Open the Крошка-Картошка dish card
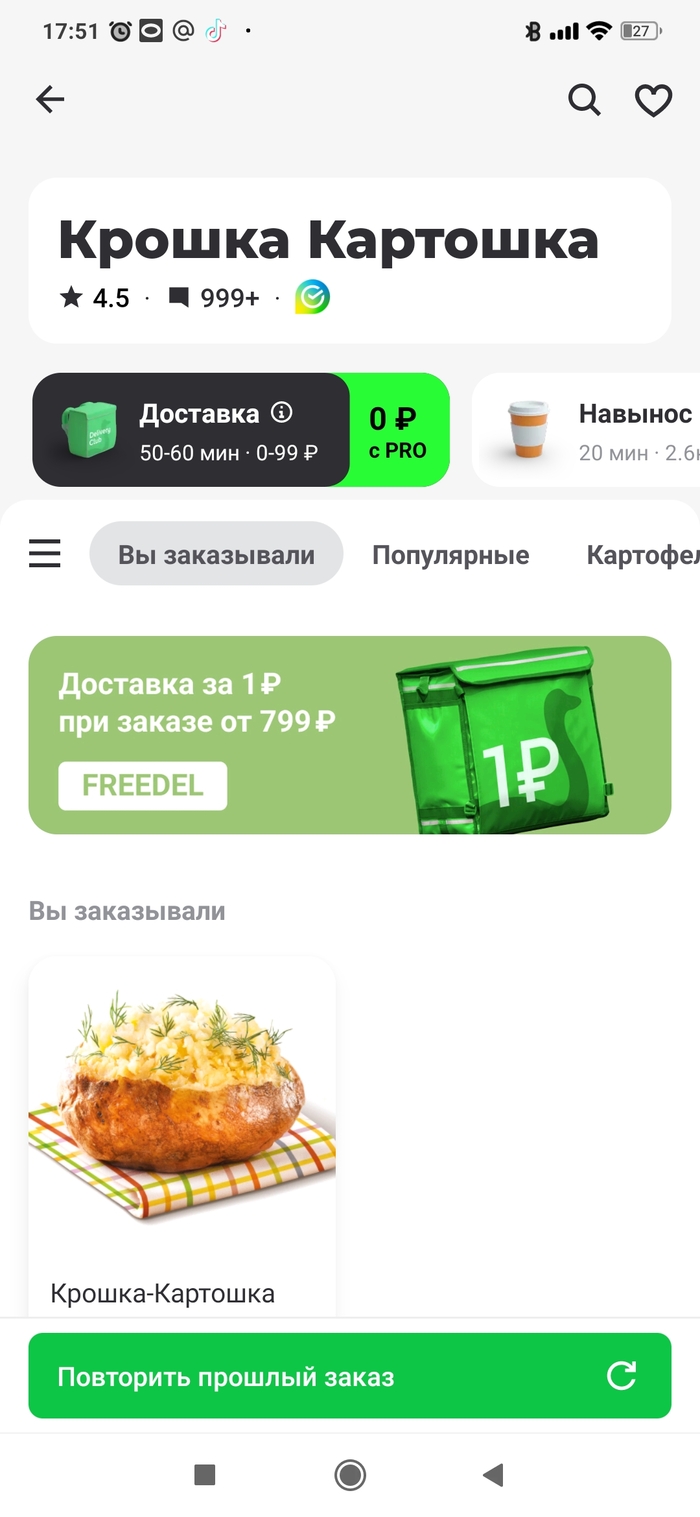The image size is (700, 1517). 182,1130
